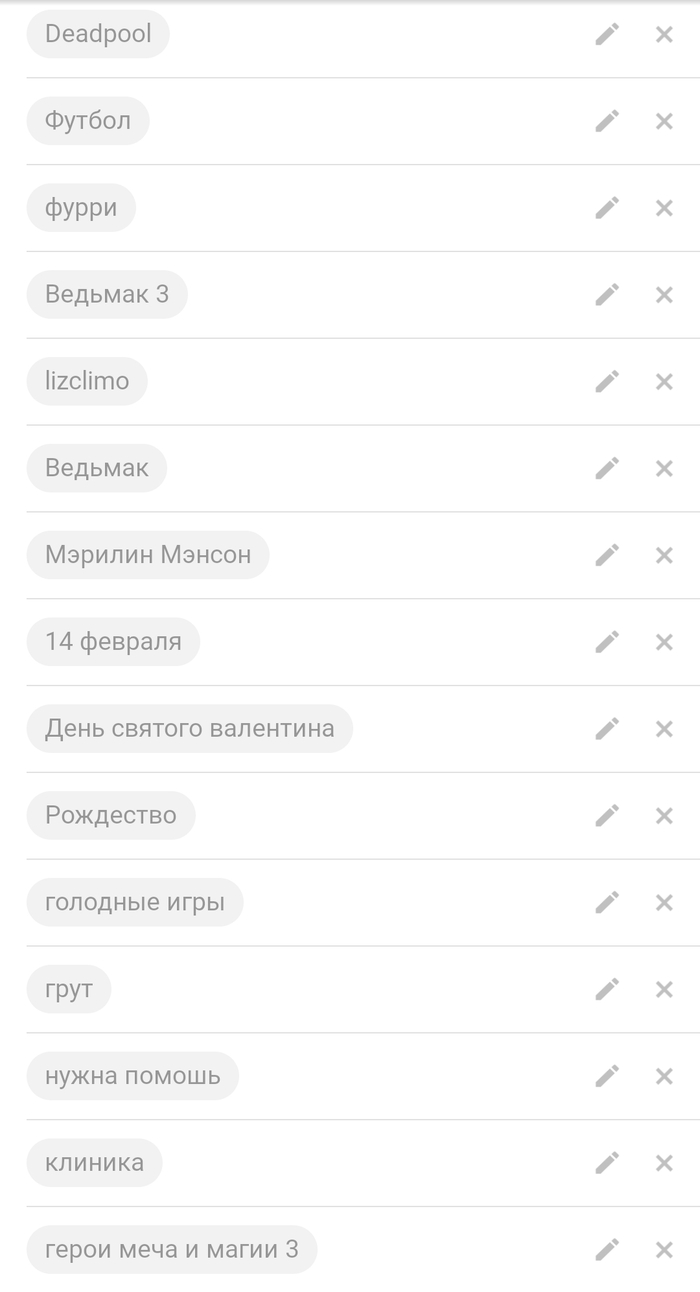
Task: Open the клиника chip
Action: coord(94,1163)
